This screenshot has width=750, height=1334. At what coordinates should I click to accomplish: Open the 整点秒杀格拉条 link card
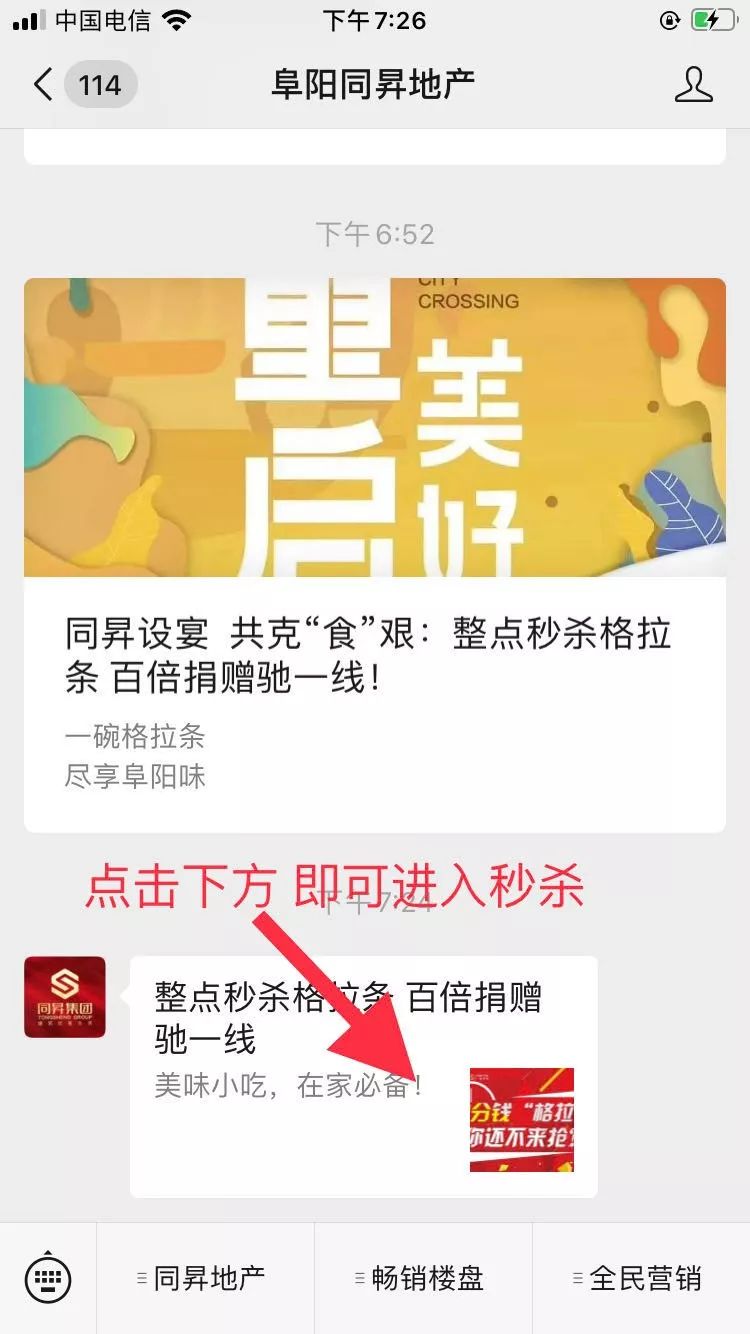(x=363, y=1075)
